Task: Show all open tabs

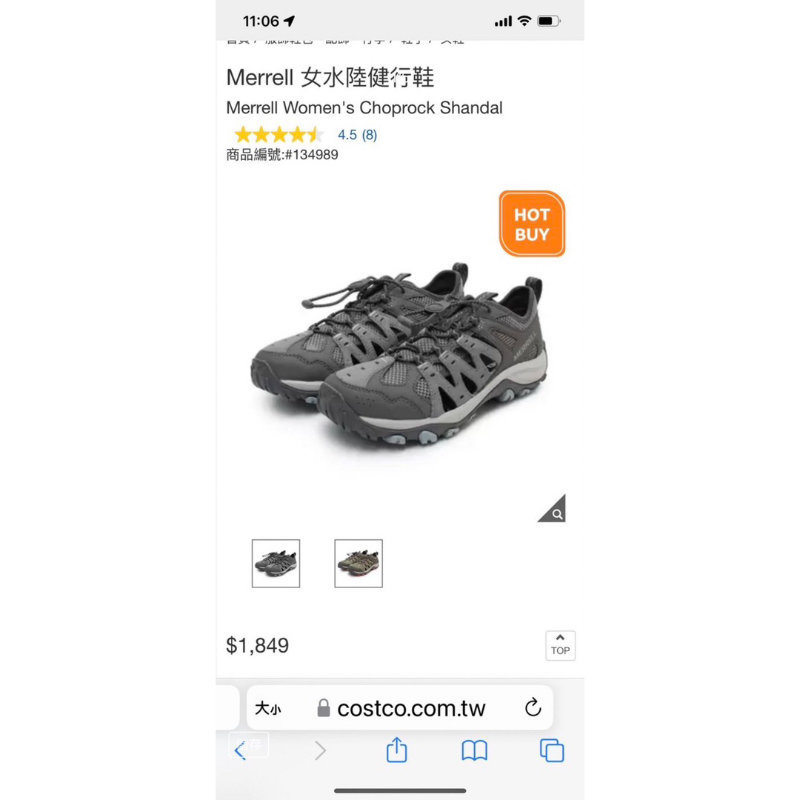Action: coord(552,751)
